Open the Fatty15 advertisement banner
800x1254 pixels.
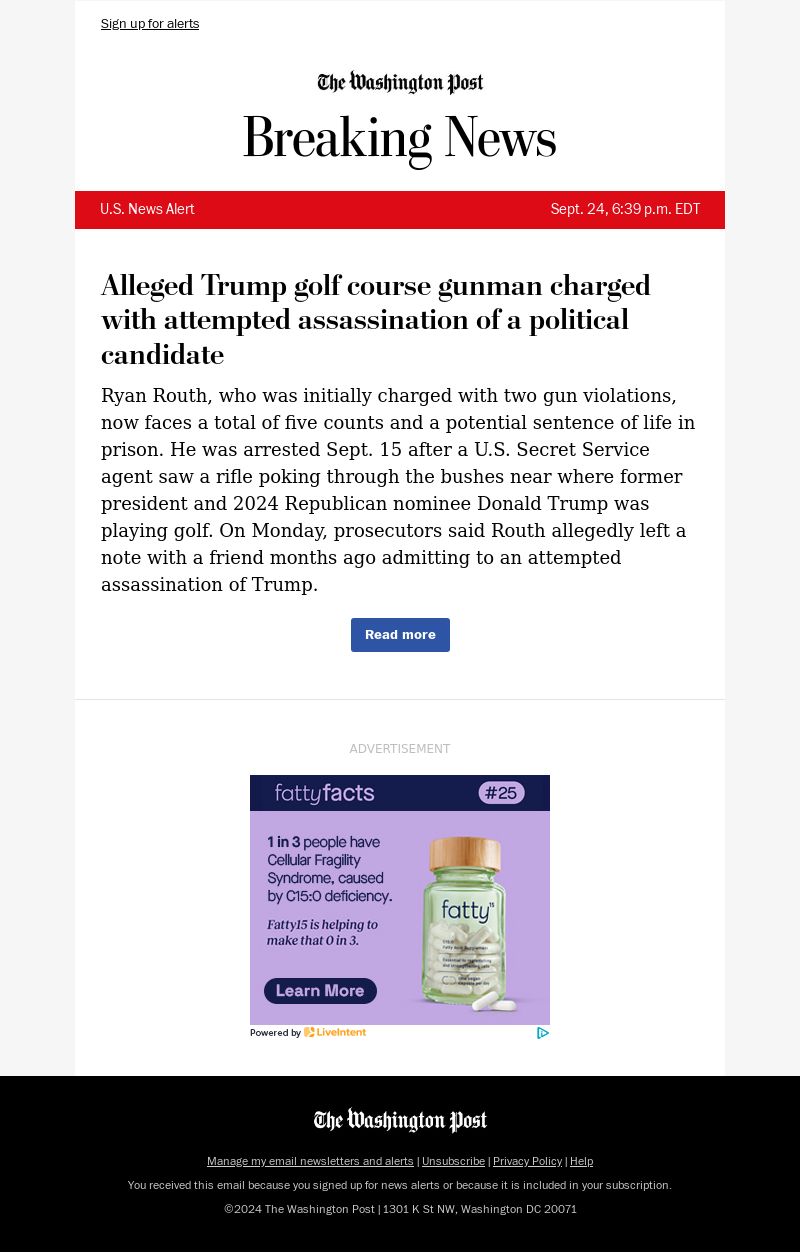[x=400, y=900]
